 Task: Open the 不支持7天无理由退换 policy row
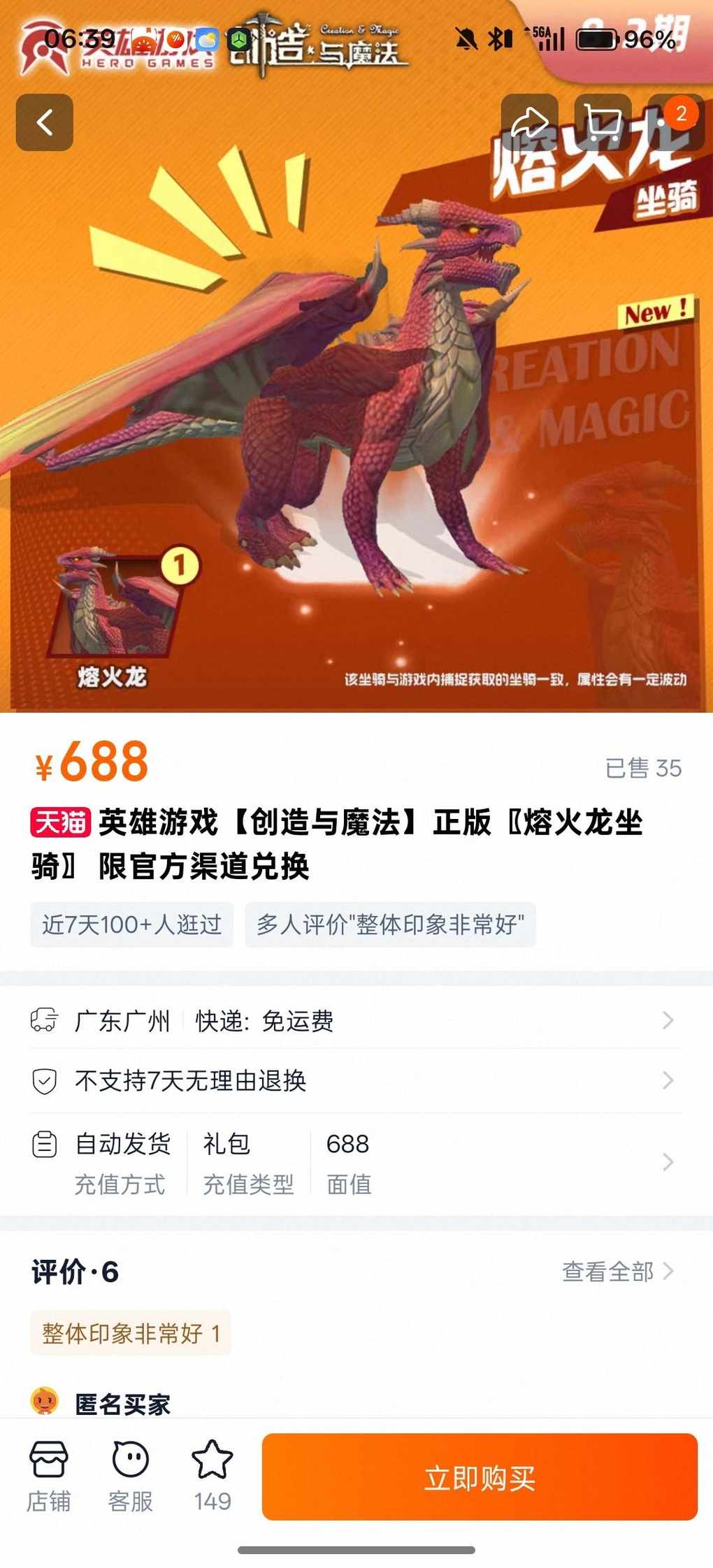pyautogui.click(x=356, y=1081)
